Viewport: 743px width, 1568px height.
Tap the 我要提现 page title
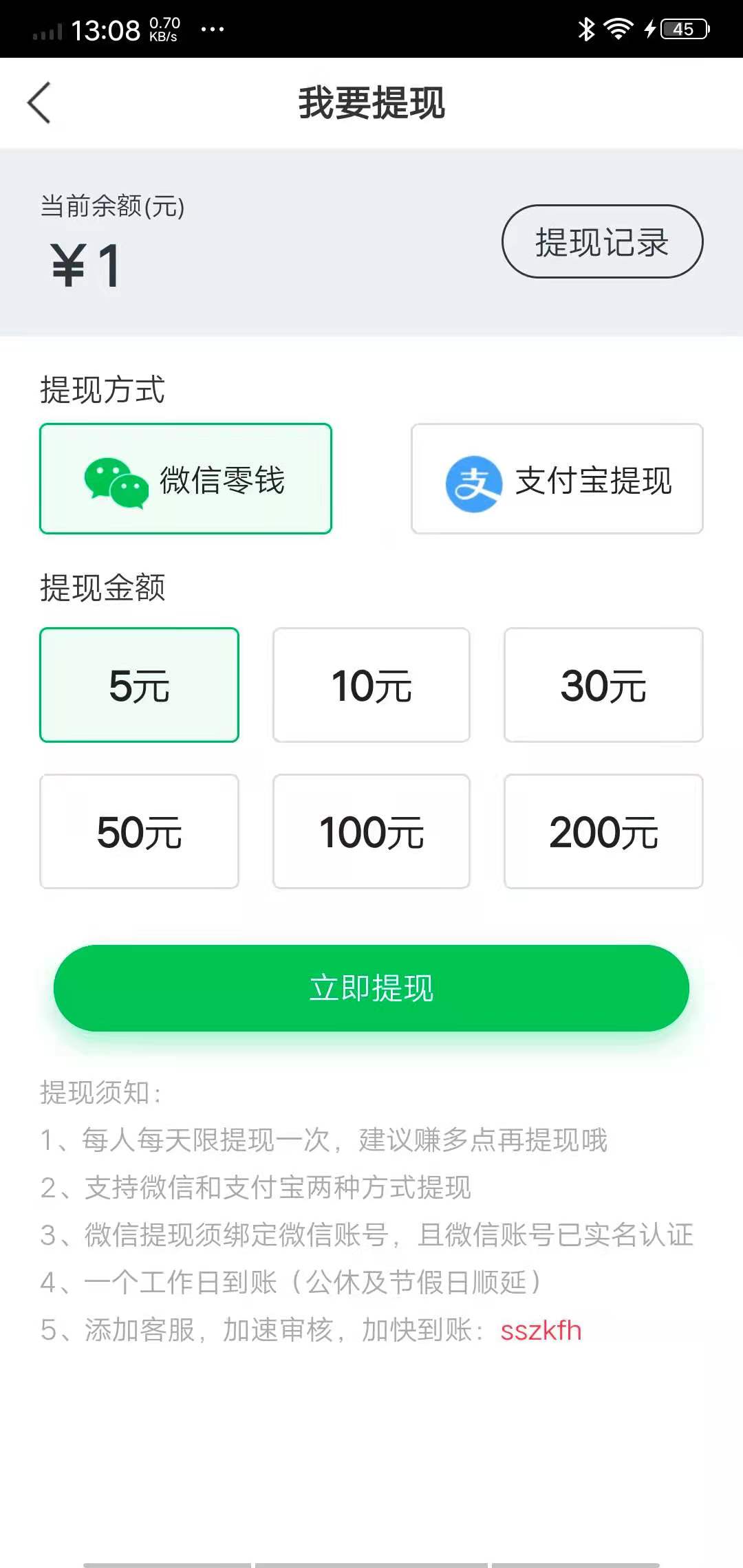click(x=371, y=102)
